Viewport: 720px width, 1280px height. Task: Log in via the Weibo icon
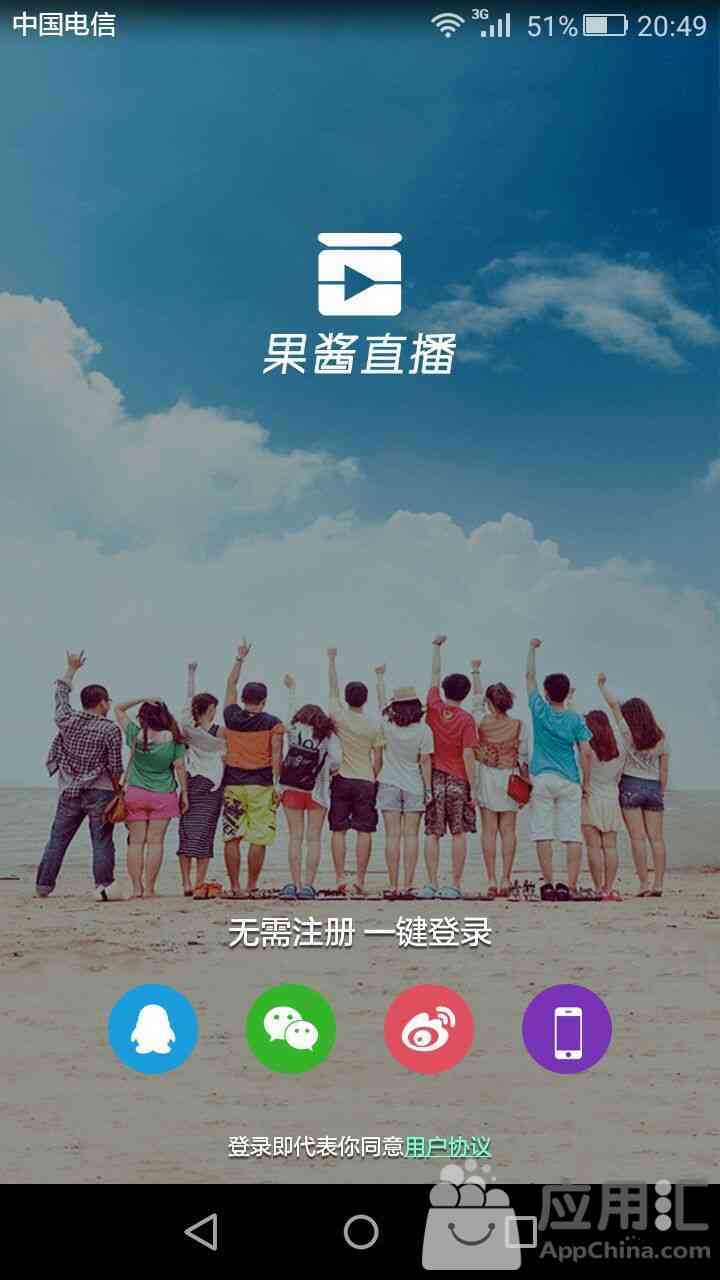point(429,1029)
